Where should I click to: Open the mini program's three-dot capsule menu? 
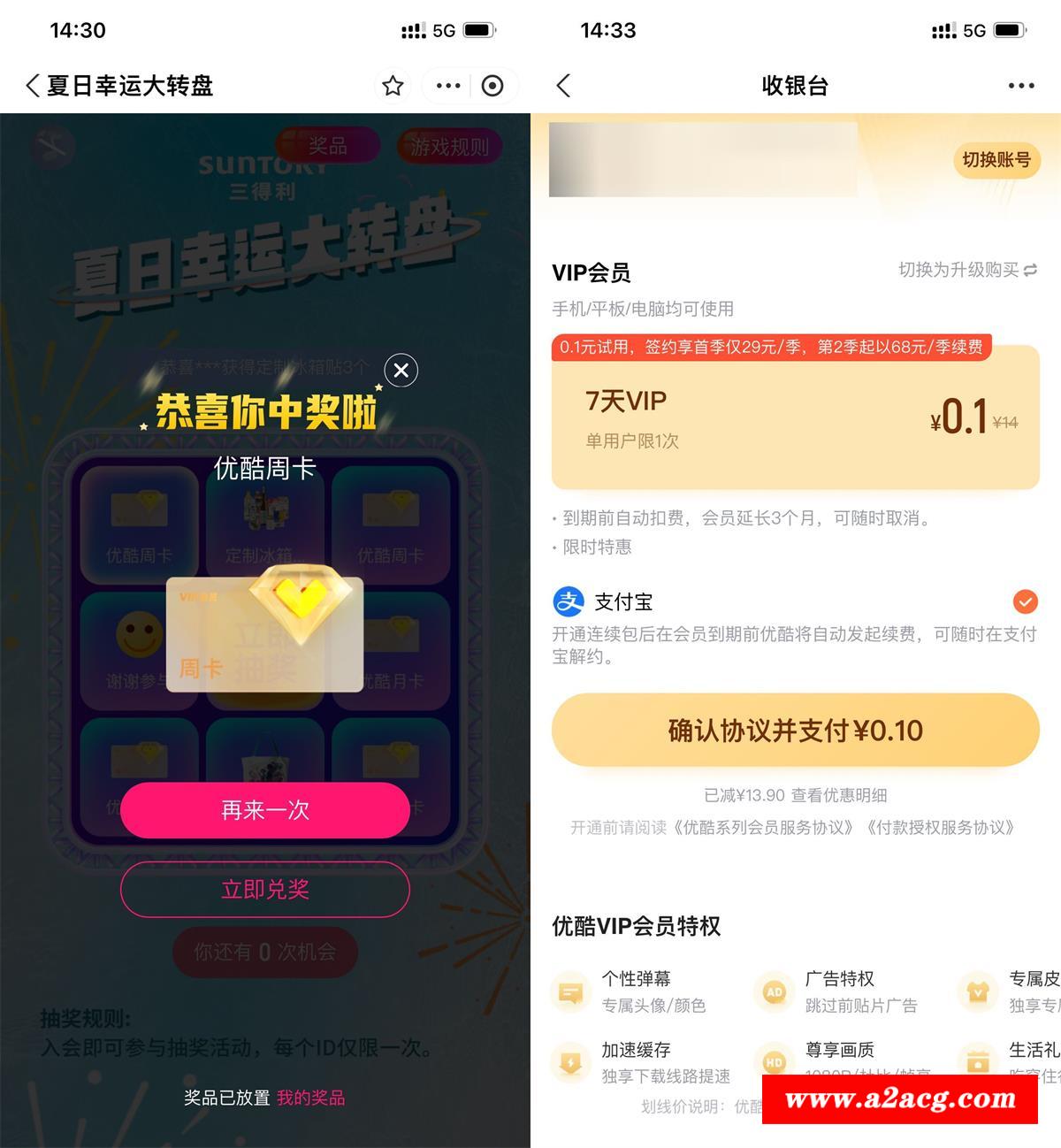click(448, 86)
